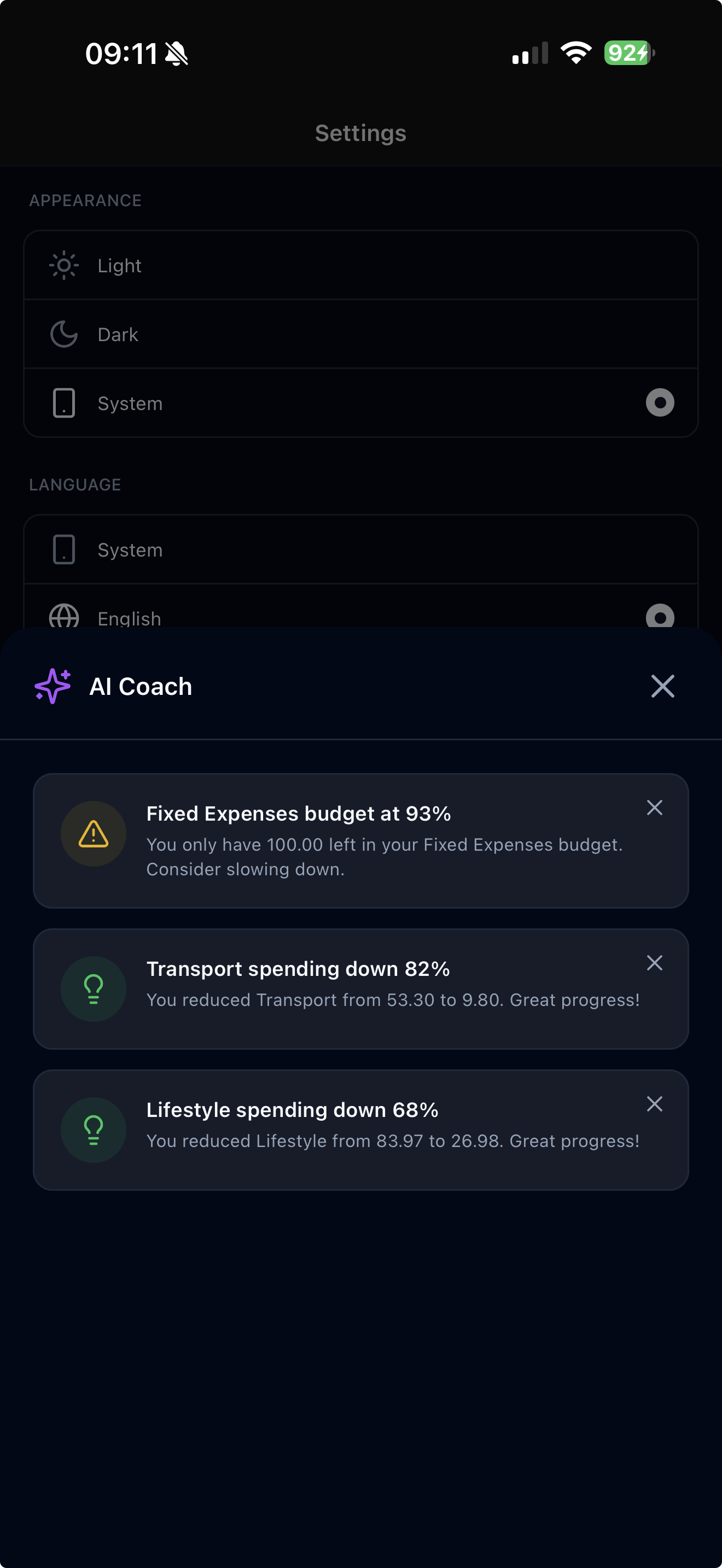Dismiss the Transport spending down card
Screen dimensions: 722x1568
coord(654,963)
